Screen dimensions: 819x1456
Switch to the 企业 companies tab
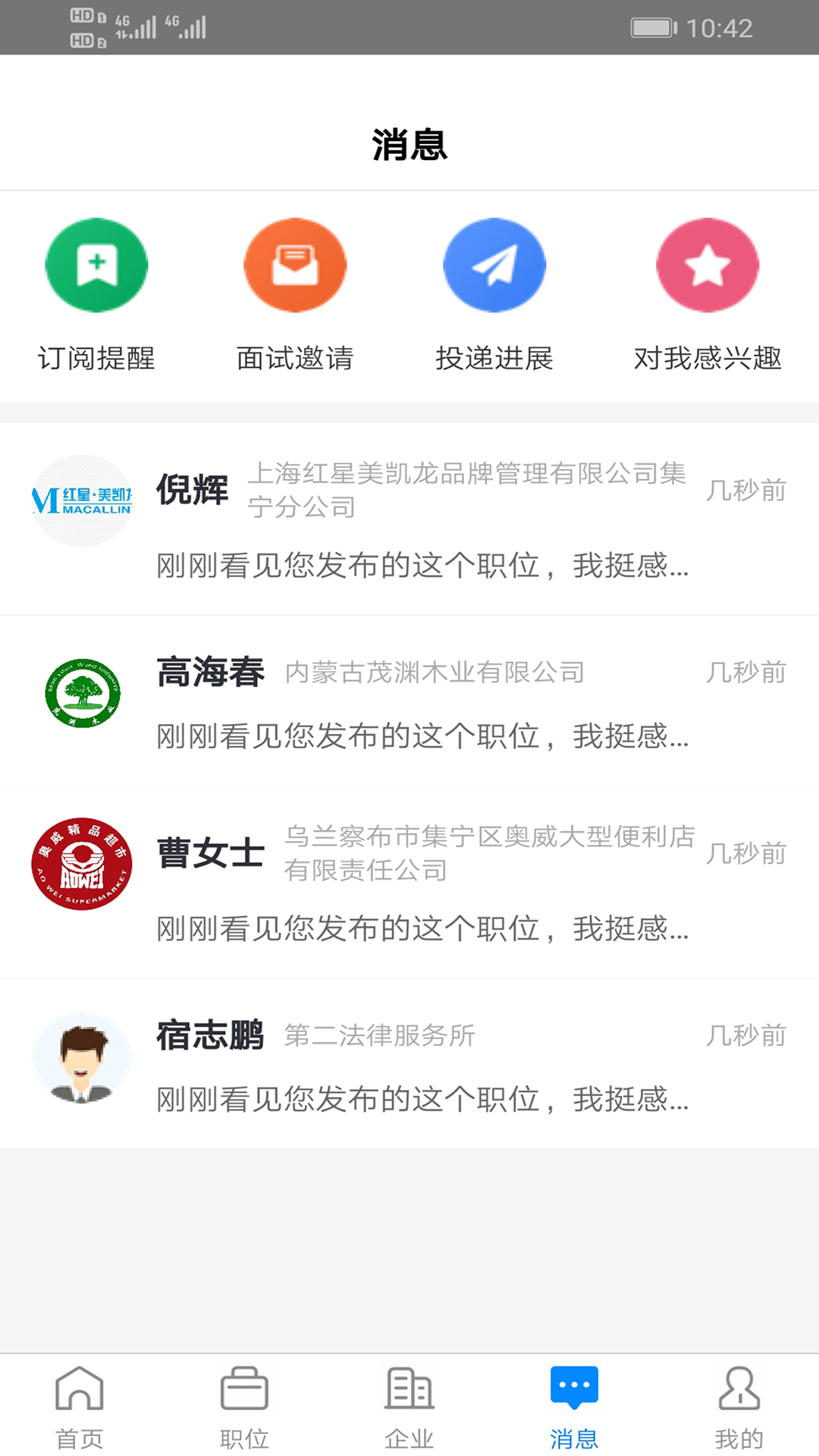coord(409,1407)
